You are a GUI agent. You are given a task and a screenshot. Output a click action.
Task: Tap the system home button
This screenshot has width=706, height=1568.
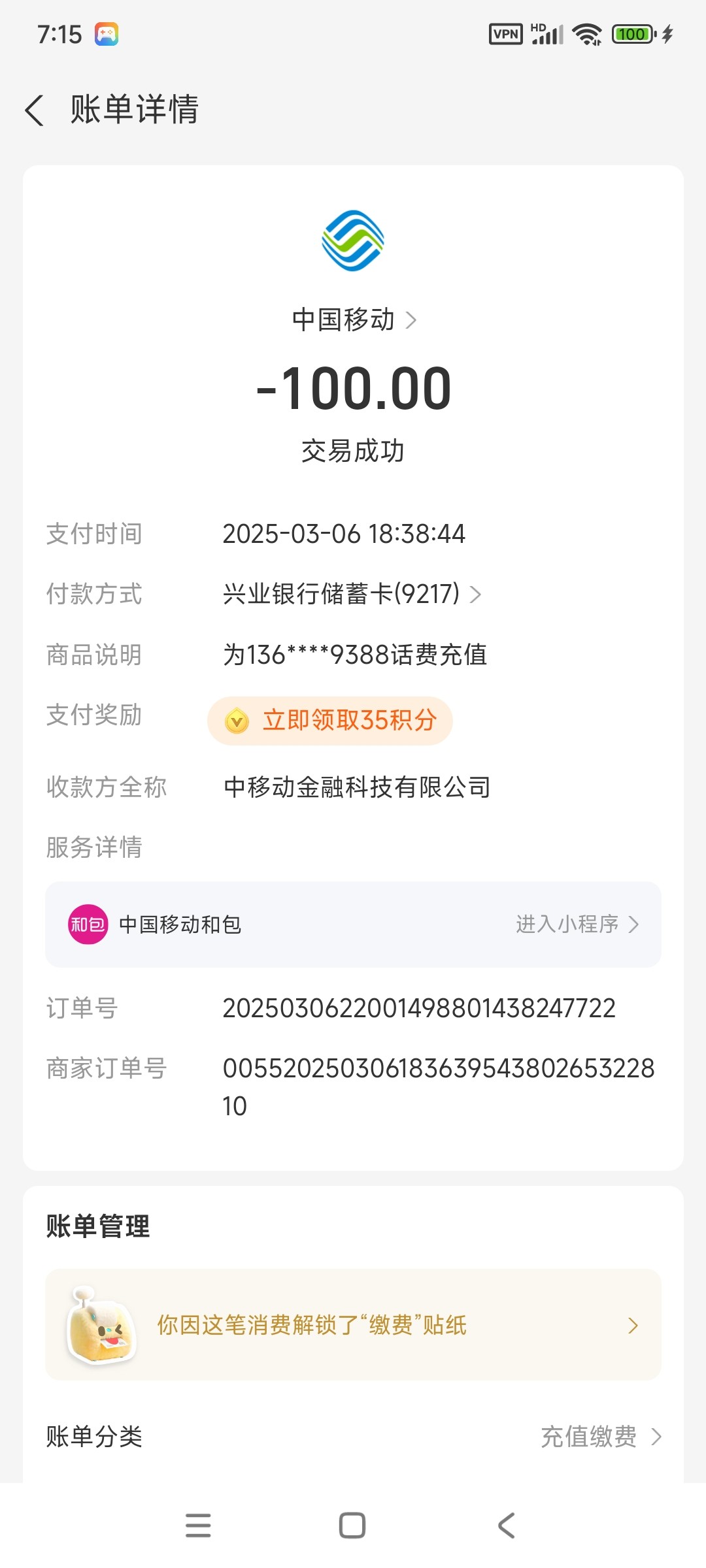352,1526
